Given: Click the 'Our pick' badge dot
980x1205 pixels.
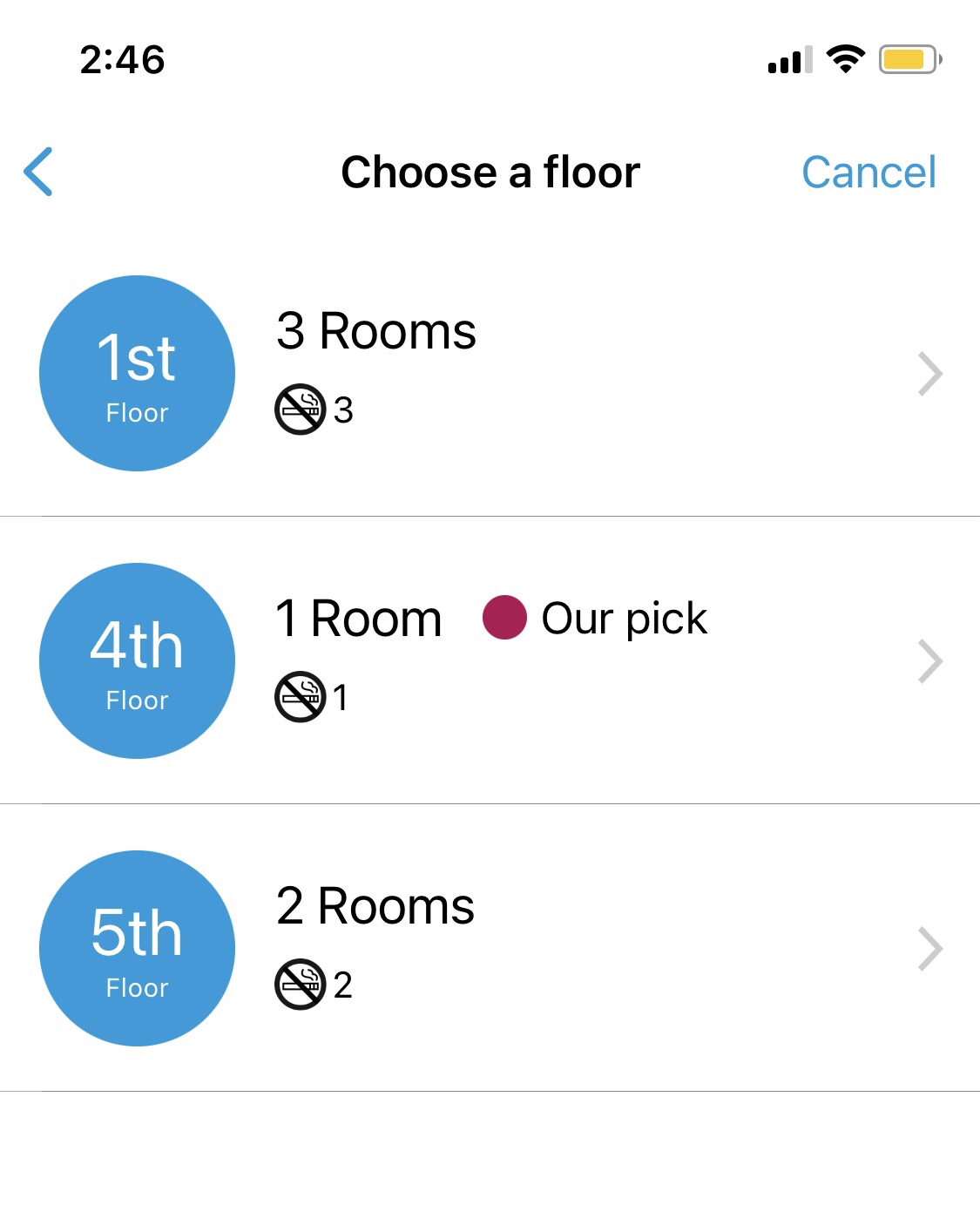Looking at the screenshot, I should click(x=504, y=619).
